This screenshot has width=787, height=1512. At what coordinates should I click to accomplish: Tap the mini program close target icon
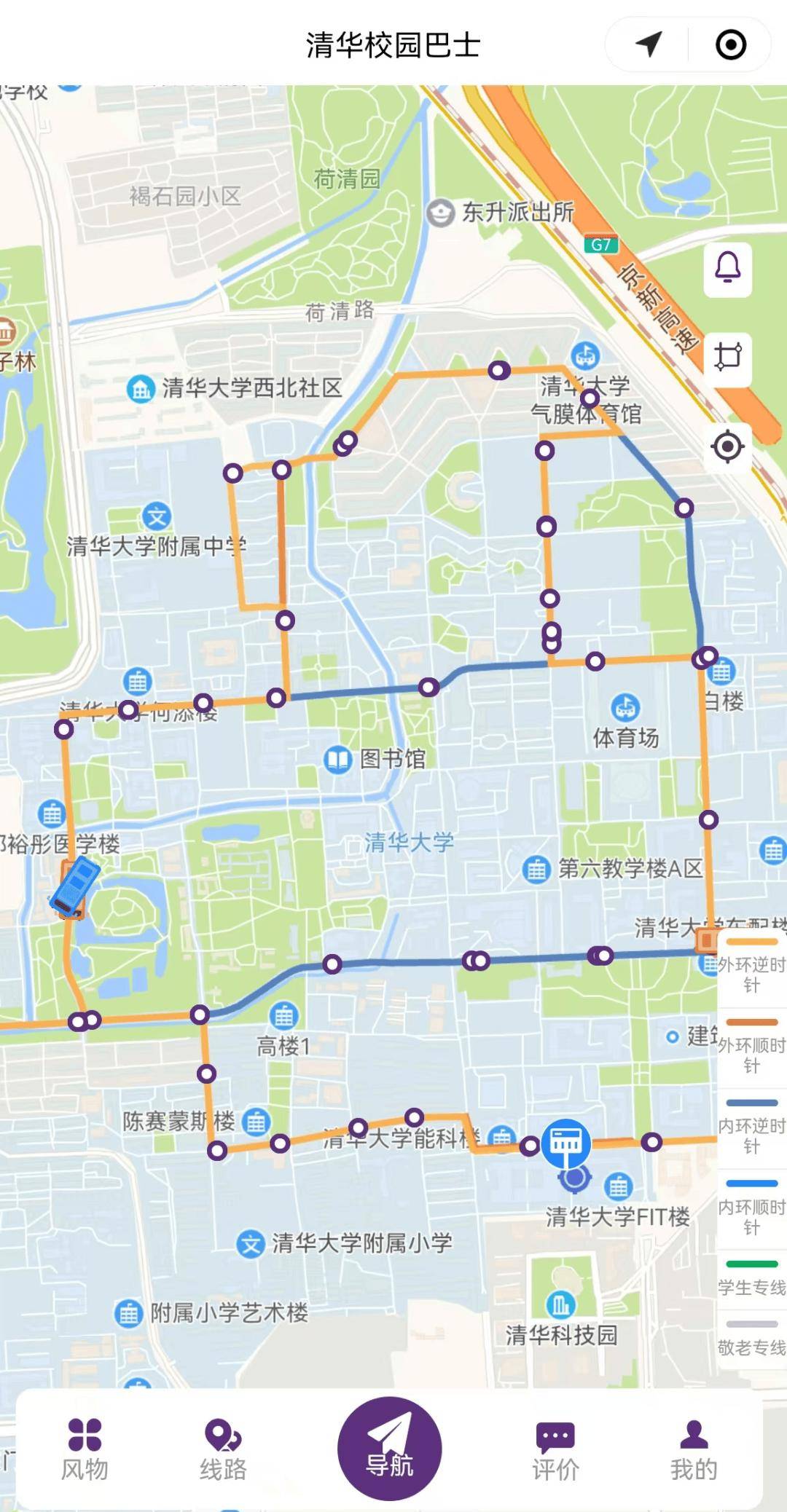click(730, 44)
